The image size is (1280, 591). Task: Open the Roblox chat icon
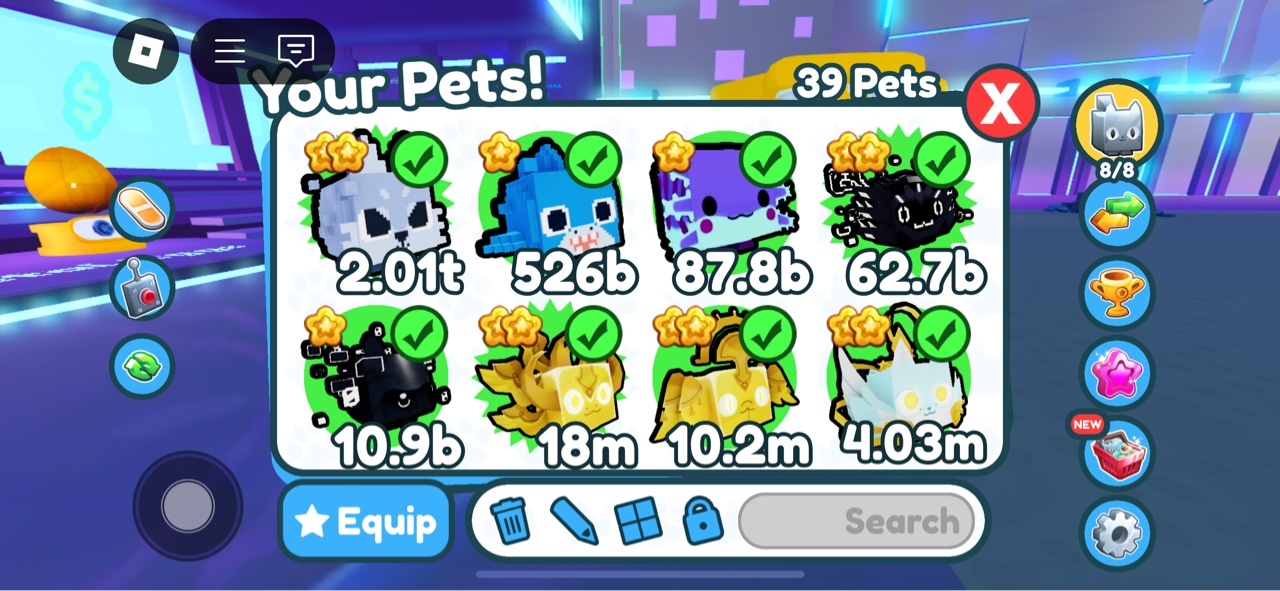click(295, 50)
